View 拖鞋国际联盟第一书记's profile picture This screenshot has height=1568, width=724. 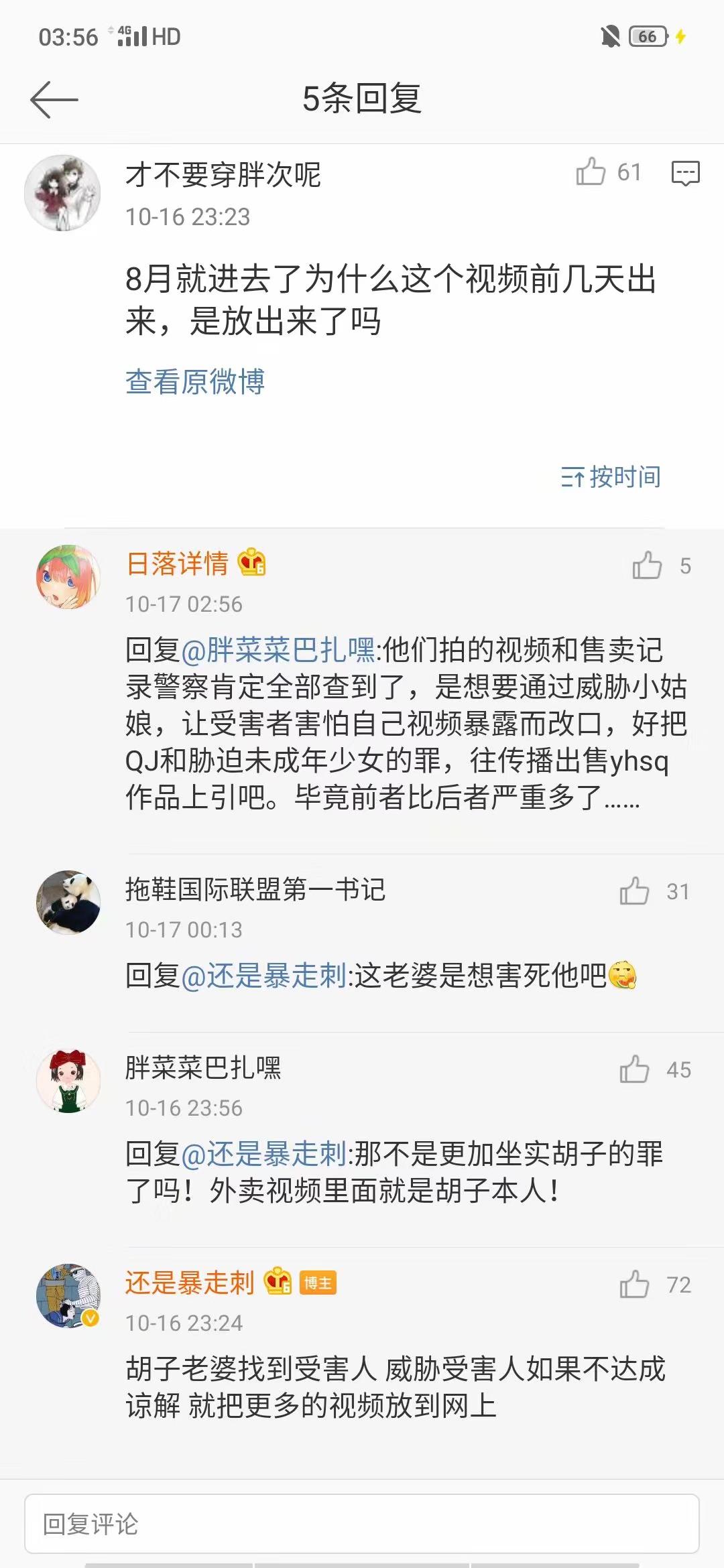point(68,902)
